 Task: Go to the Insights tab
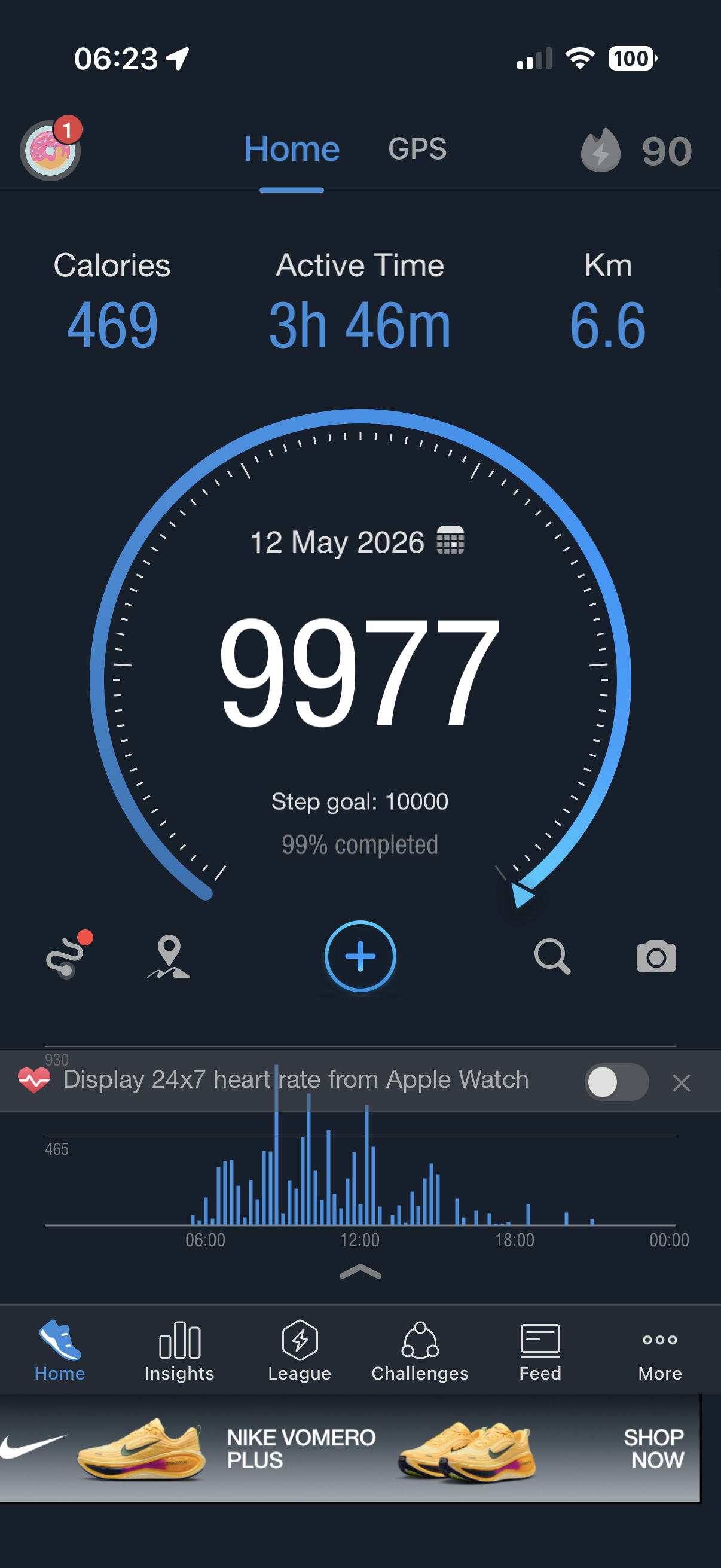point(179,1352)
